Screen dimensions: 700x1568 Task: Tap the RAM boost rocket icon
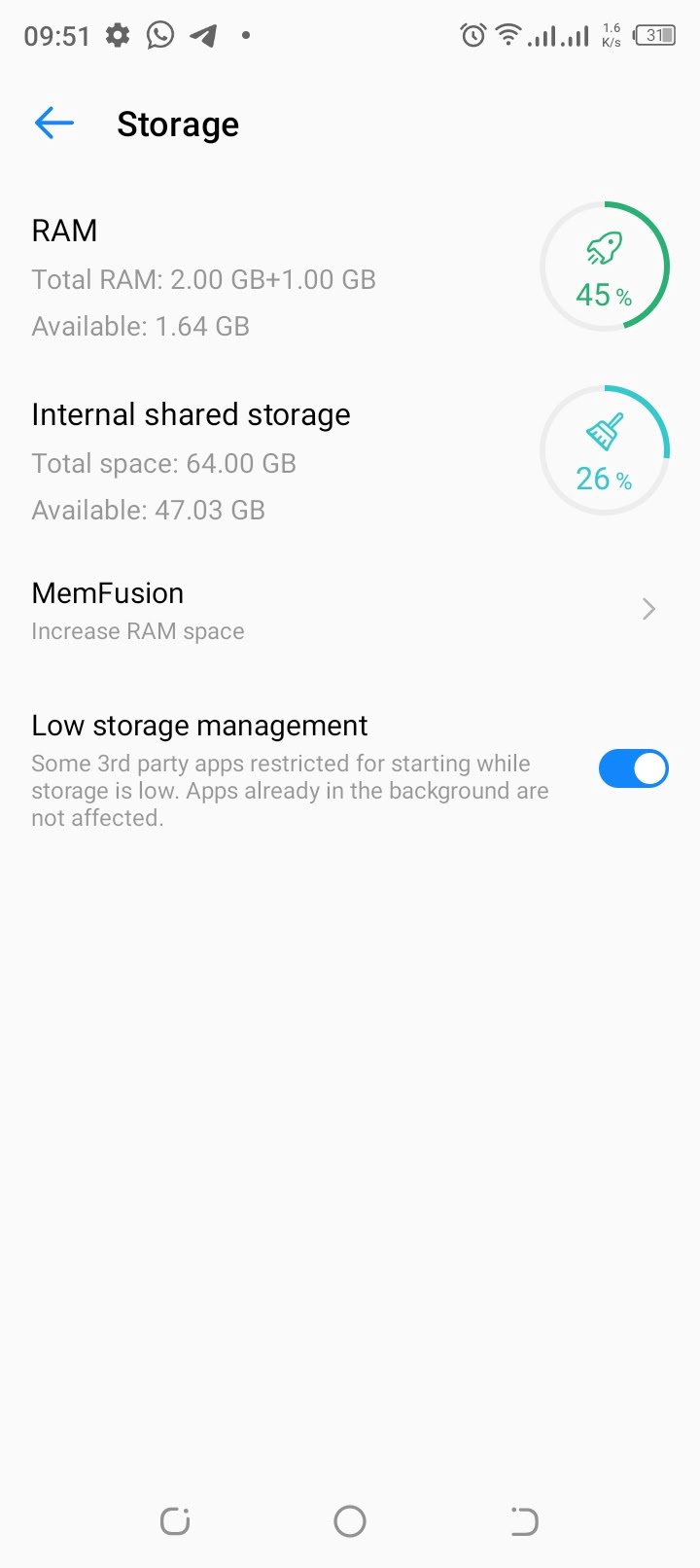tap(605, 247)
